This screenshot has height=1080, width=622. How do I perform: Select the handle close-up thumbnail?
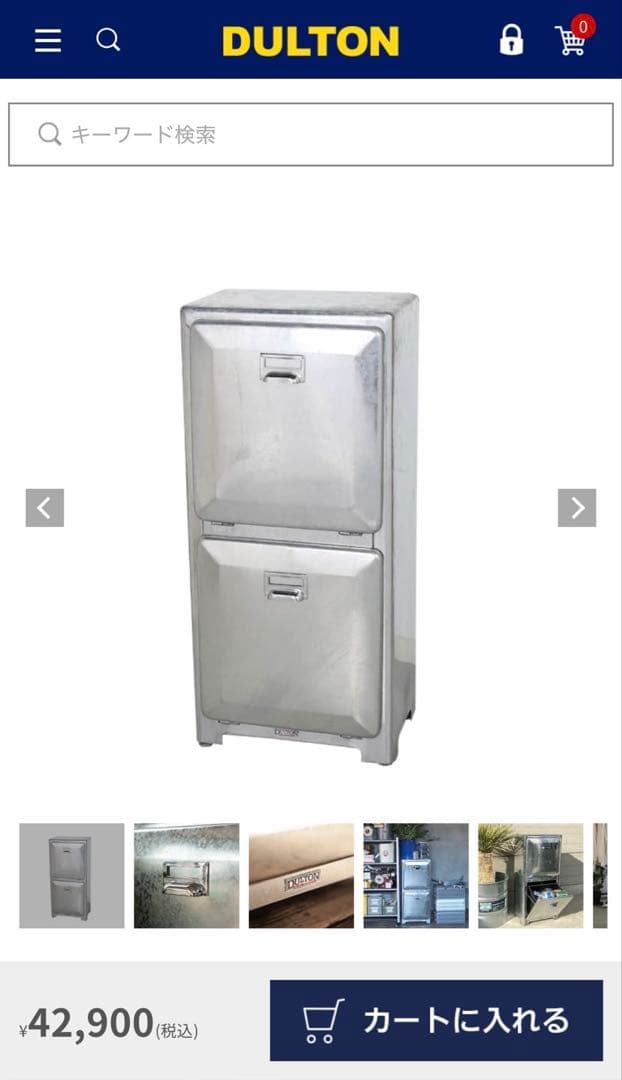187,876
